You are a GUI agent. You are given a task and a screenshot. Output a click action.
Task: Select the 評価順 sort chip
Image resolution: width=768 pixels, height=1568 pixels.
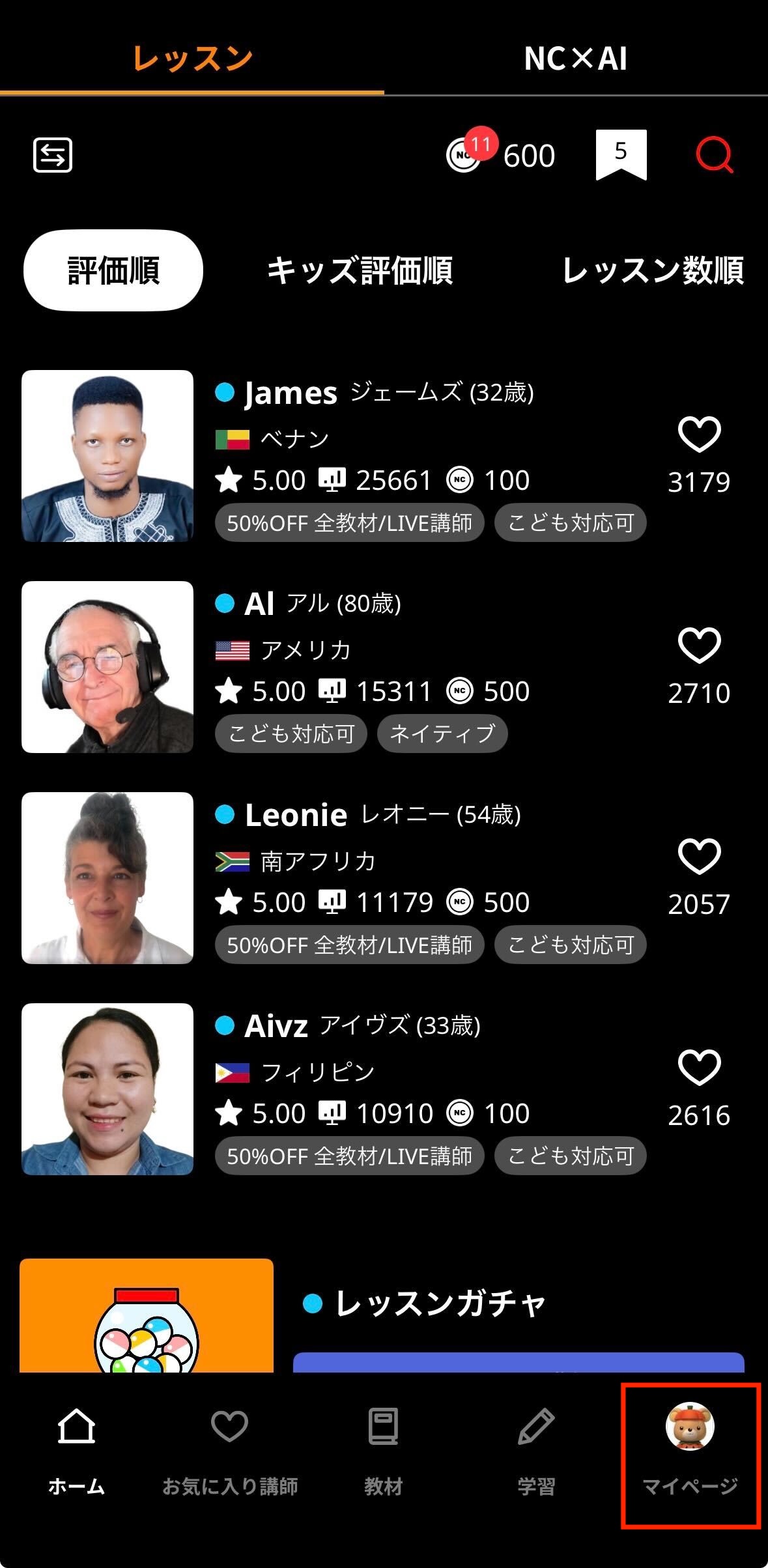point(113,270)
